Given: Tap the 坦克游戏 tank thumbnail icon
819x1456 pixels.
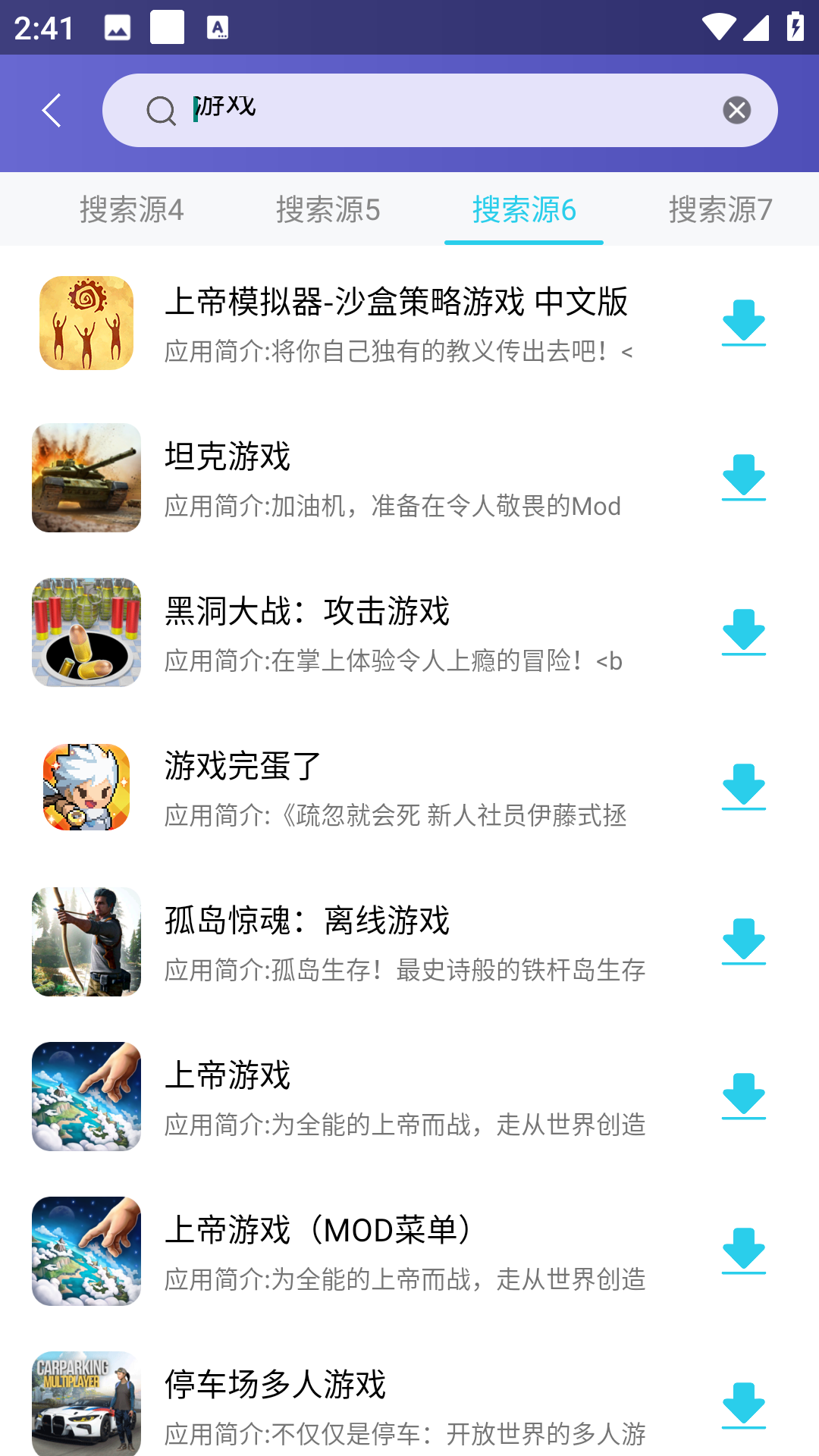Looking at the screenshot, I should [86, 478].
